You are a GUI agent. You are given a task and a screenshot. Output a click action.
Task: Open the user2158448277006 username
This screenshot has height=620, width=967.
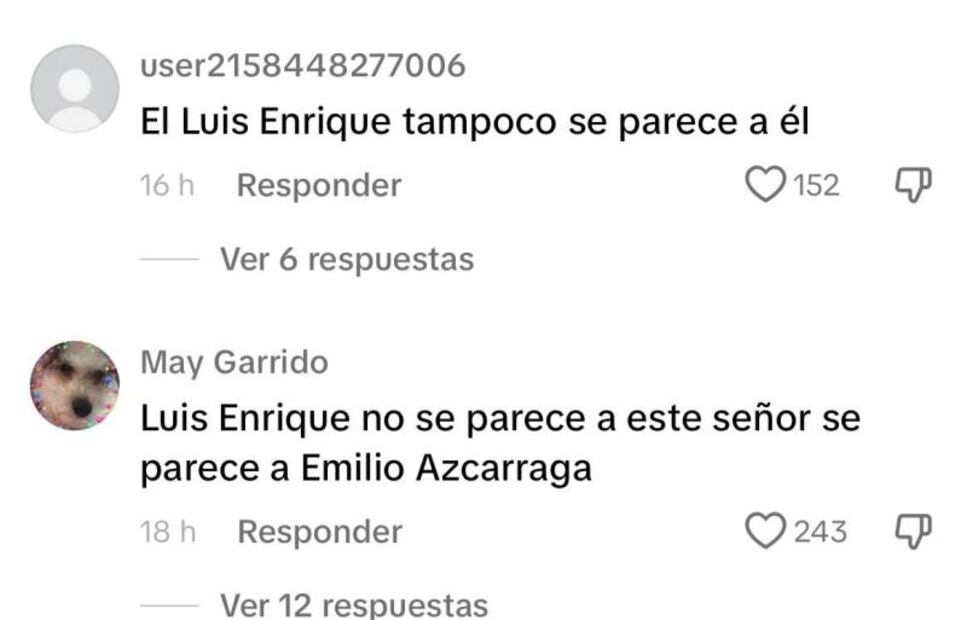click(303, 66)
